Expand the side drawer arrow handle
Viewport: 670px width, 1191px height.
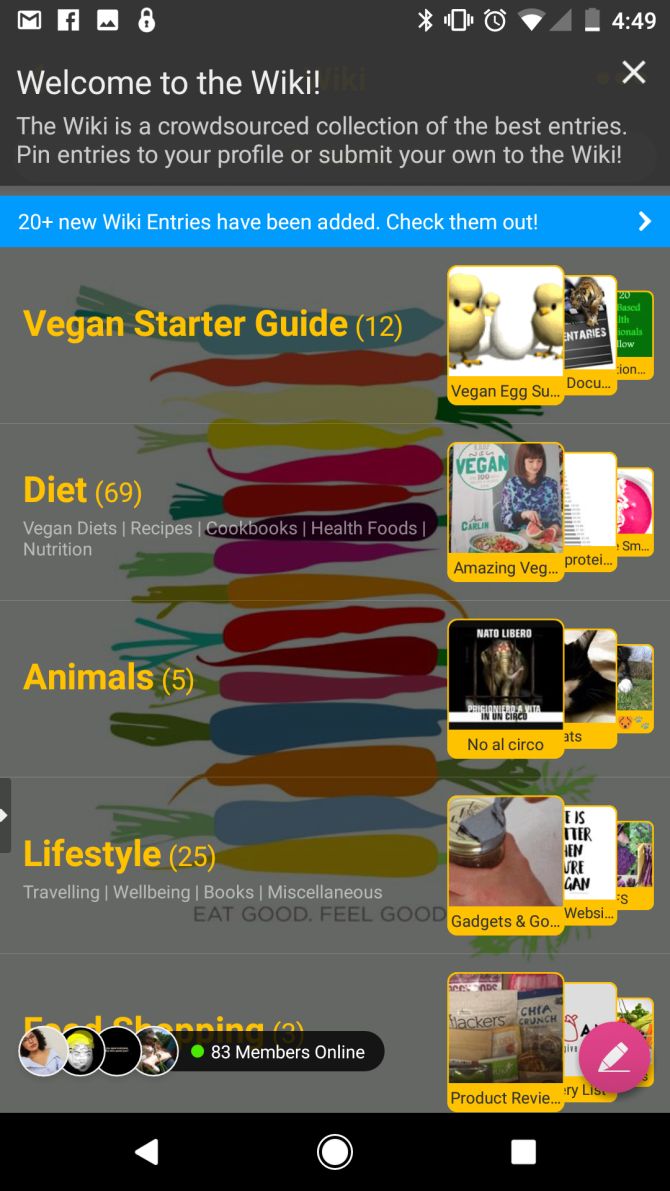pyautogui.click(x=5, y=815)
